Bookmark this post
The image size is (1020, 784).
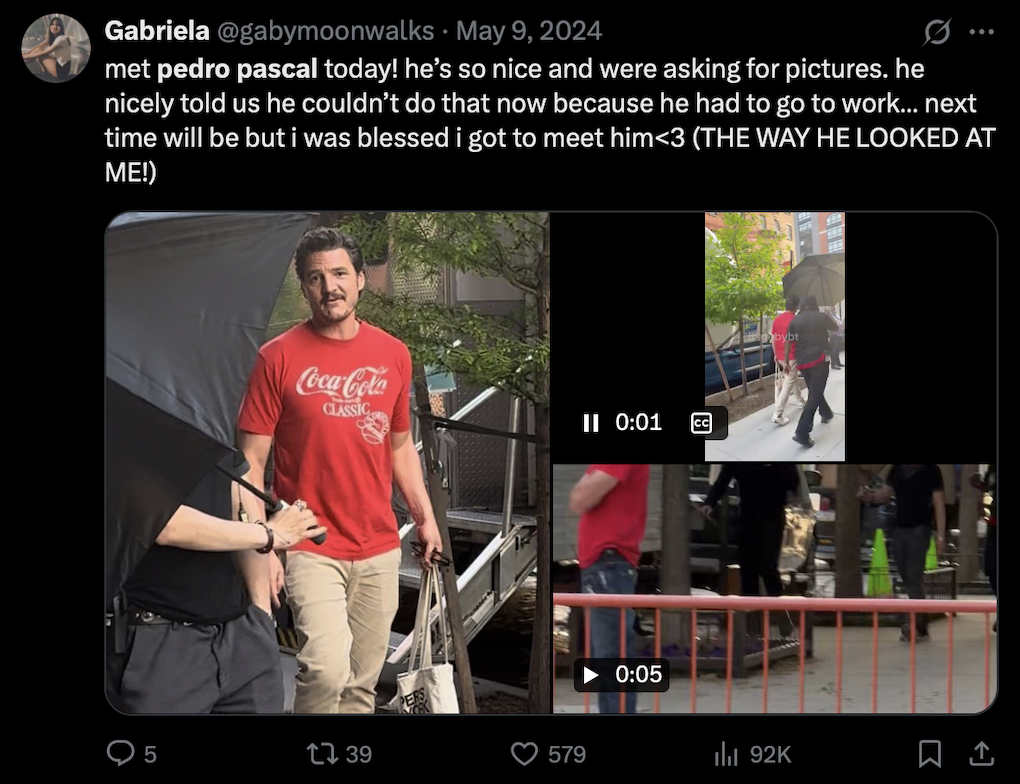click(930, 753)
